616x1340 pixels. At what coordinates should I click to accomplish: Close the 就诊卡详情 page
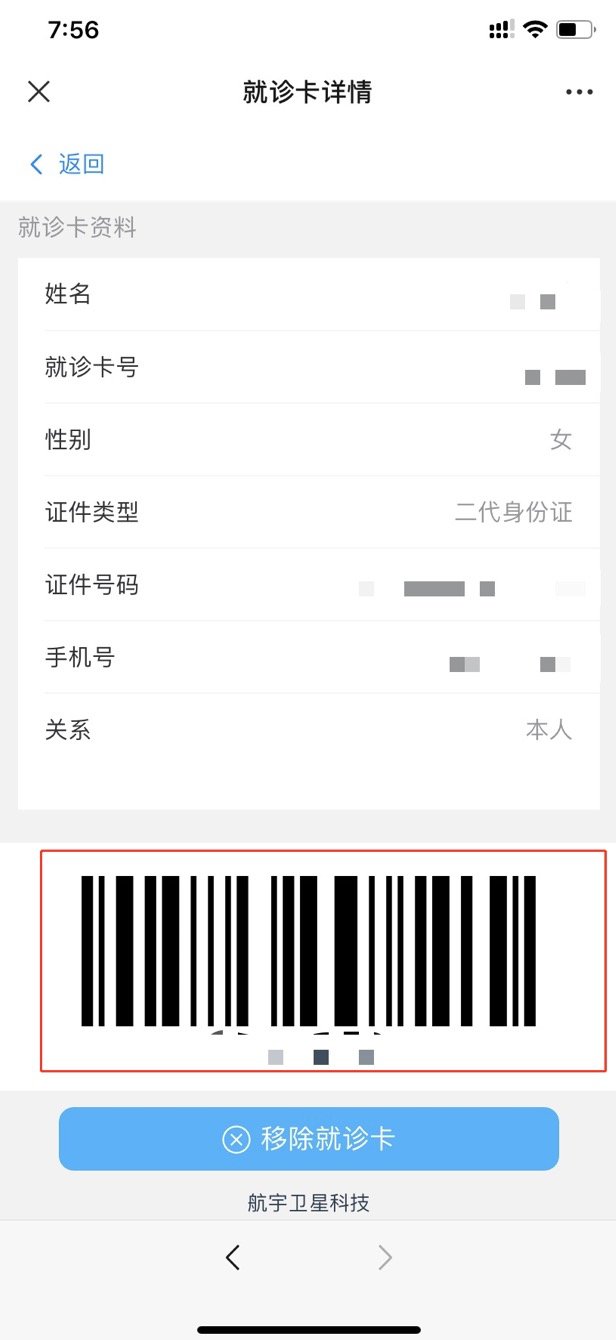pos(39,92)
